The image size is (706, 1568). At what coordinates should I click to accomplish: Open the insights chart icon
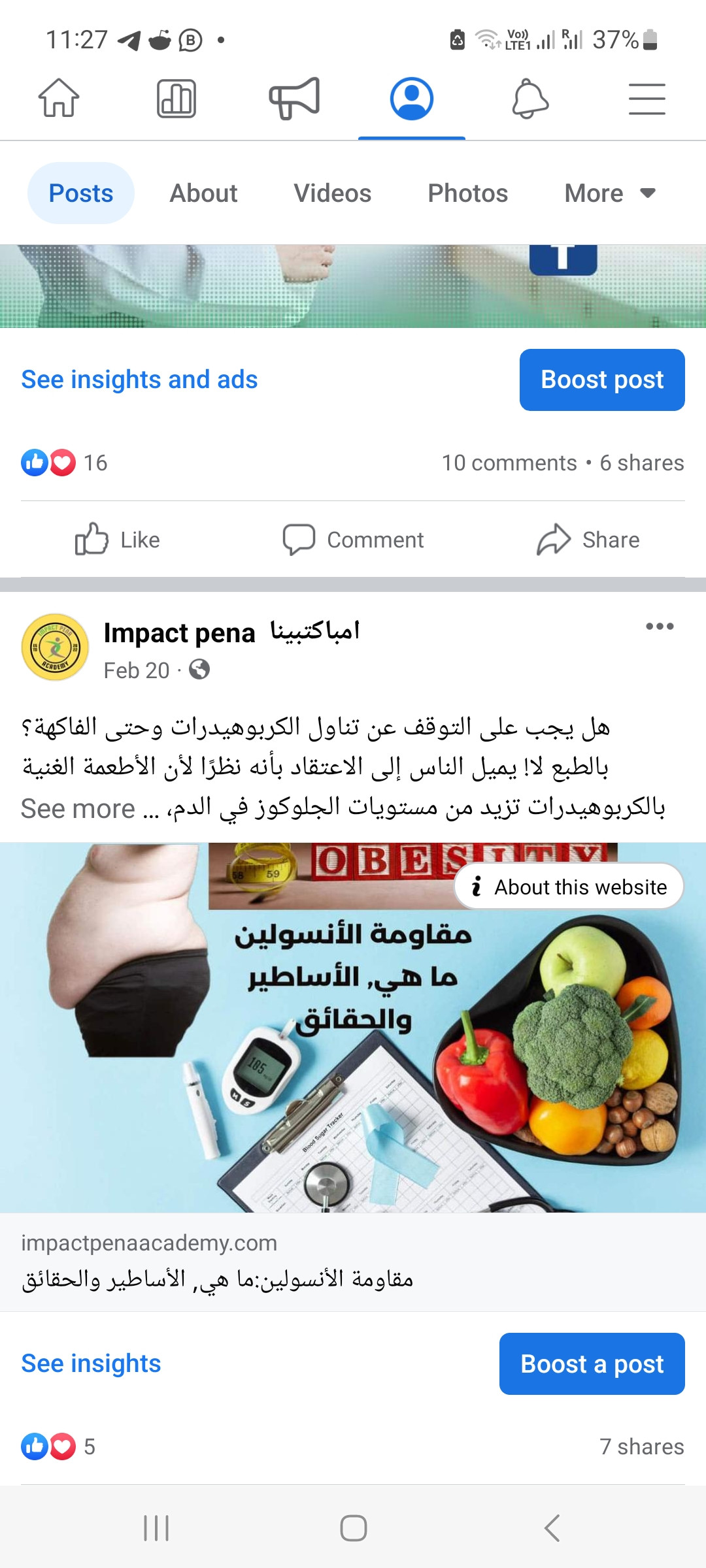tap(176, 99)
